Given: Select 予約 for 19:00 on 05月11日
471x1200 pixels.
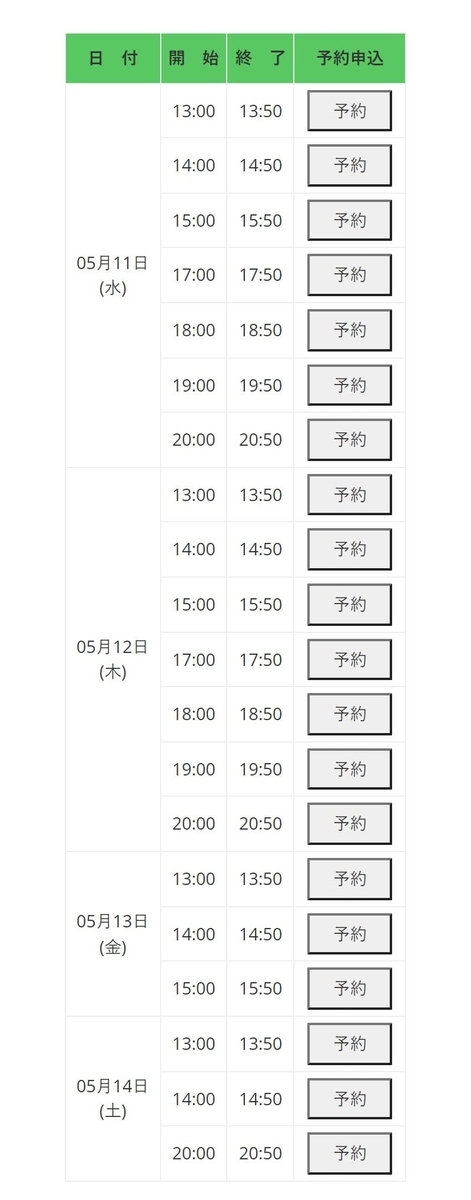Looking at the screenshot, I should pyautogui.click(x=349, y=385).
